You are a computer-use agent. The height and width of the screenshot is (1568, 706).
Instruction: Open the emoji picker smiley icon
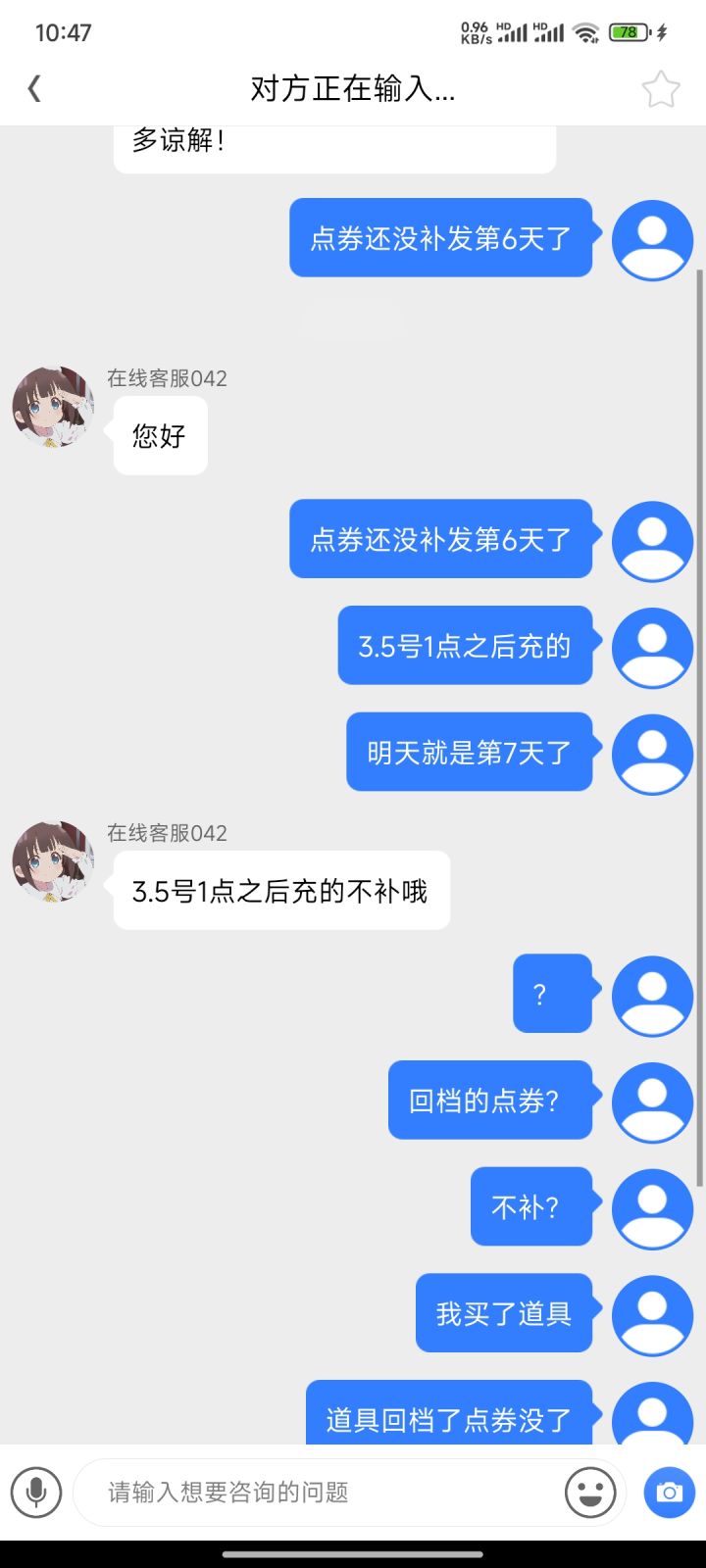(589, 1493)
